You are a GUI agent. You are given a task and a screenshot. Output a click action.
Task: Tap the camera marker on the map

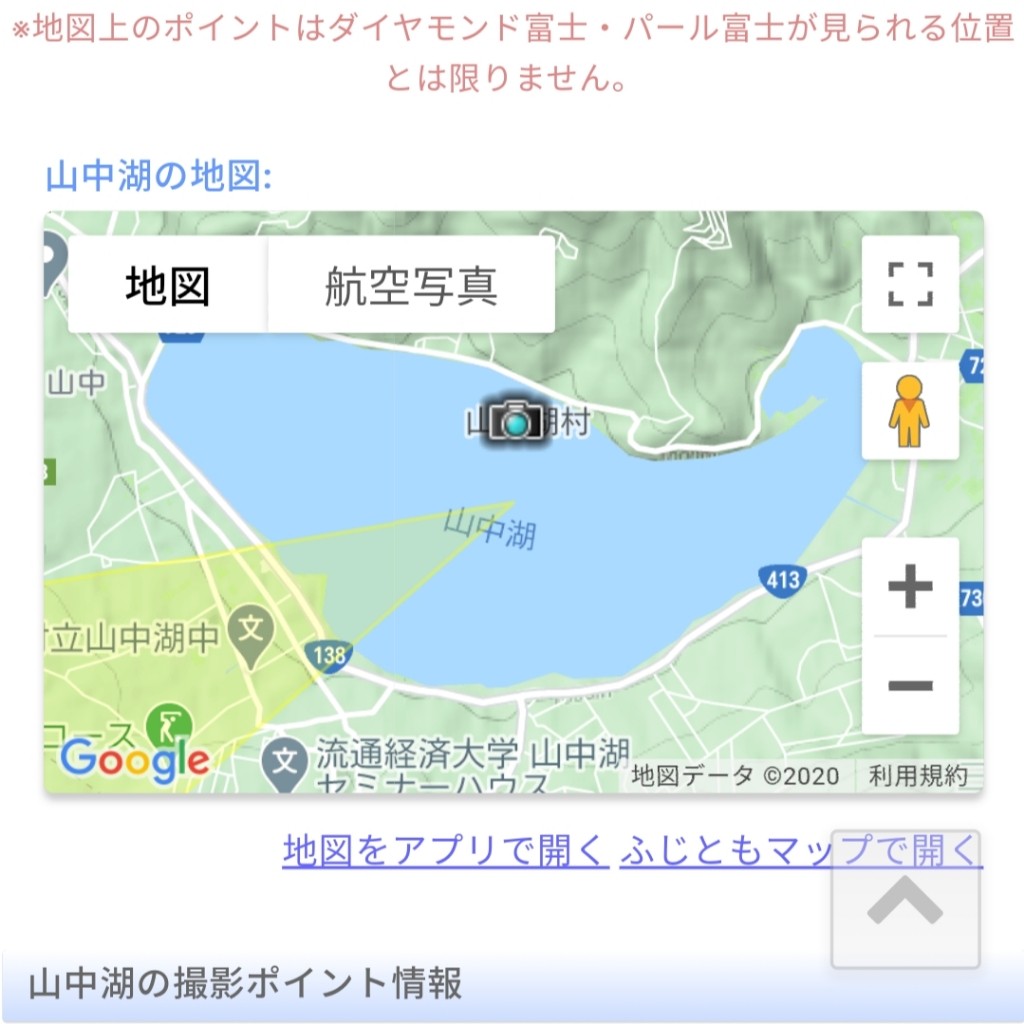pos(516,422)
